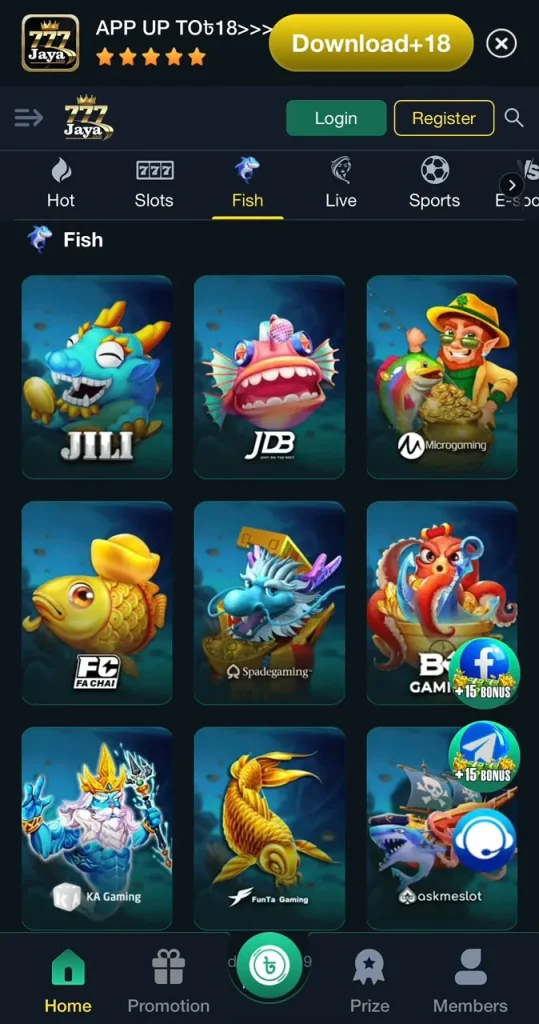Switch to the Hot category tab
539x1024 pixels.
61,184
